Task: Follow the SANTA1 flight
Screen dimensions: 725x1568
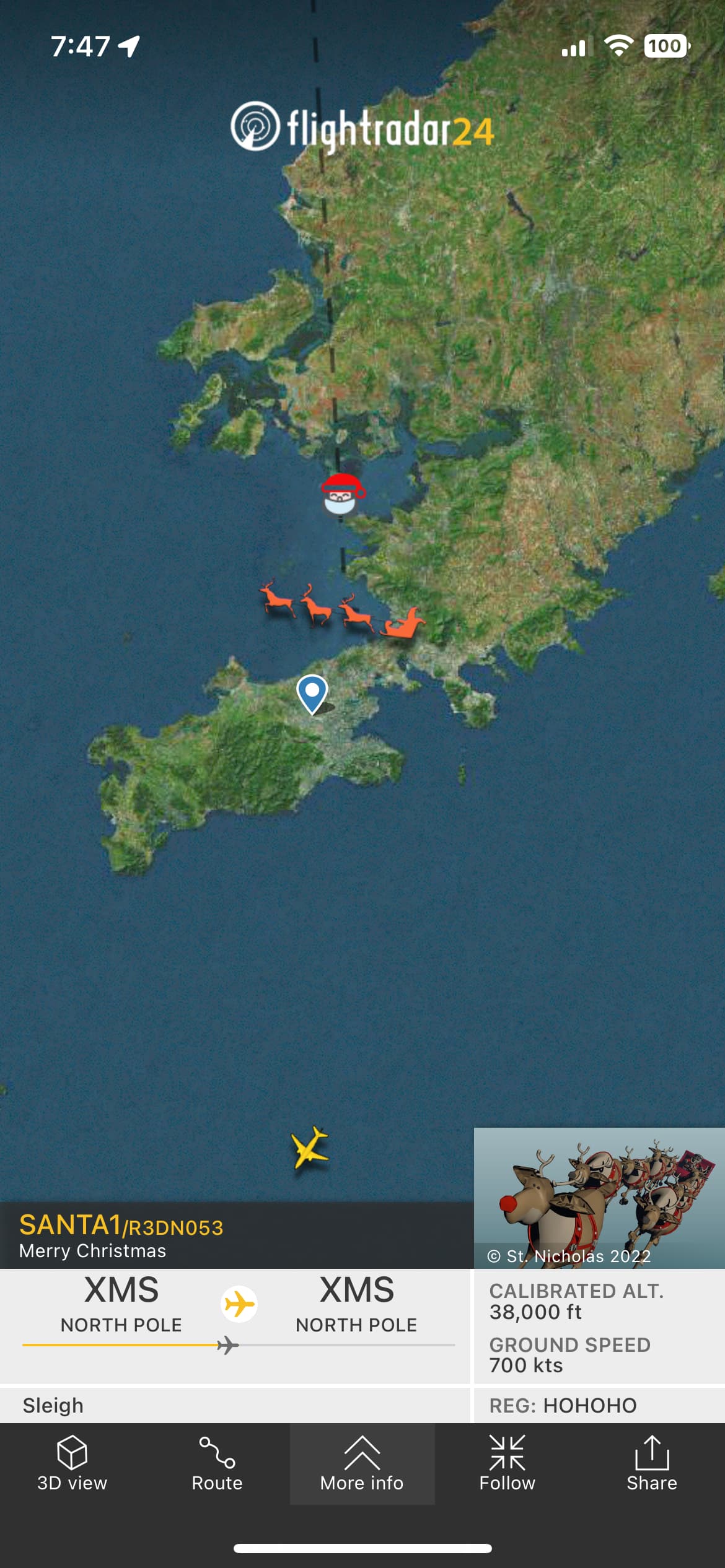Action: pyautogui.click(x=507, y=1465)
